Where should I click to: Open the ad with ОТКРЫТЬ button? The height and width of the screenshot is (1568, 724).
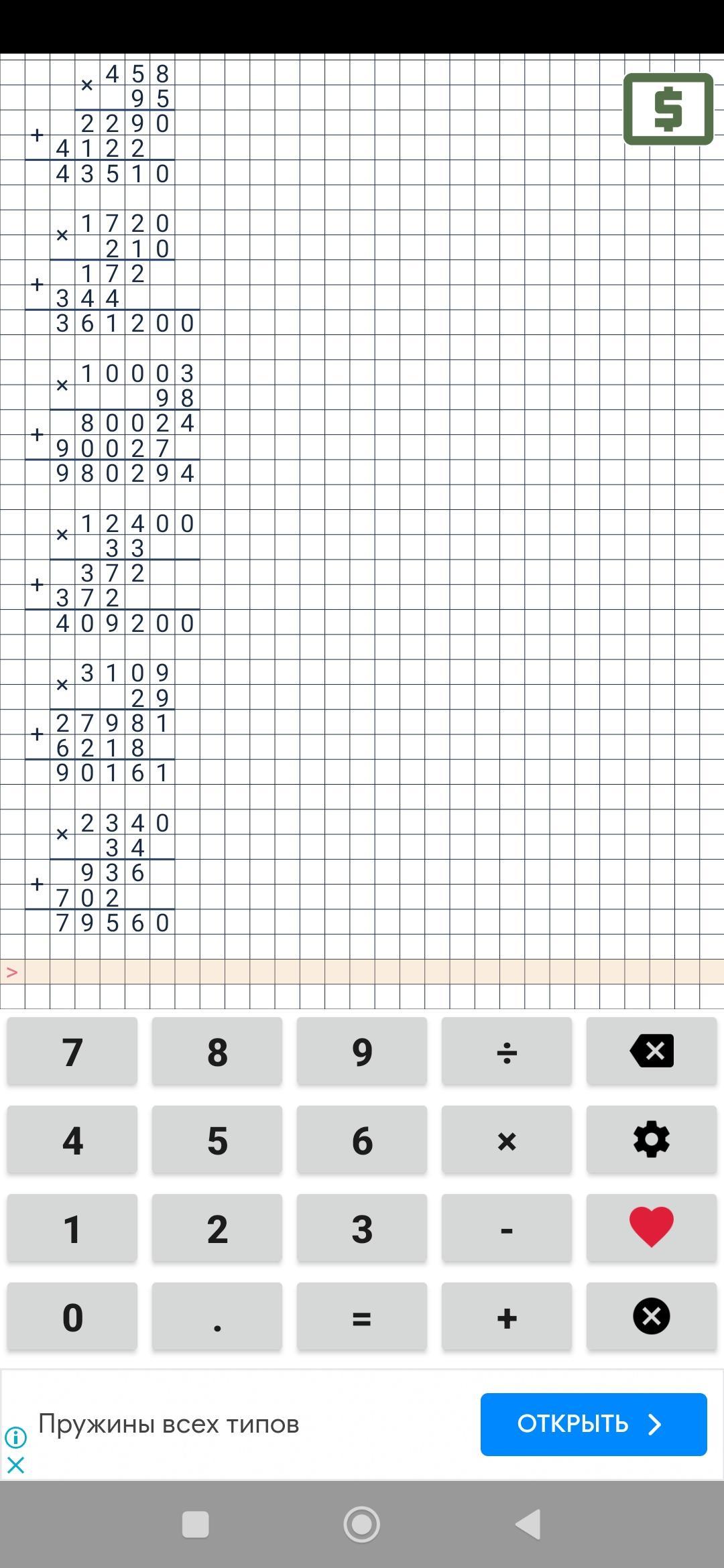(593, 1424)
